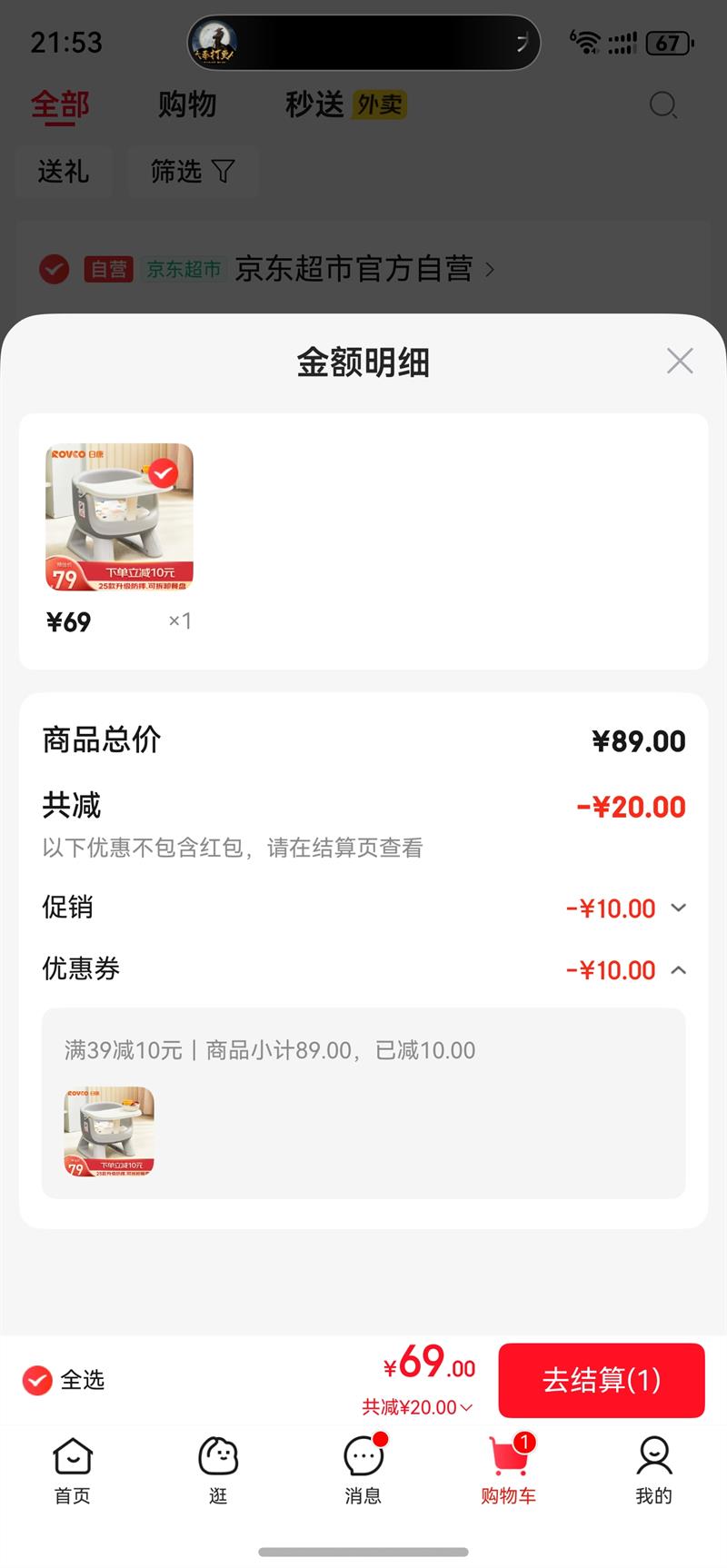Viewport: 727px width, 1568px height.
Task: Open the ¥69 baby chair product thumbnail
Action: pos(119,517)
